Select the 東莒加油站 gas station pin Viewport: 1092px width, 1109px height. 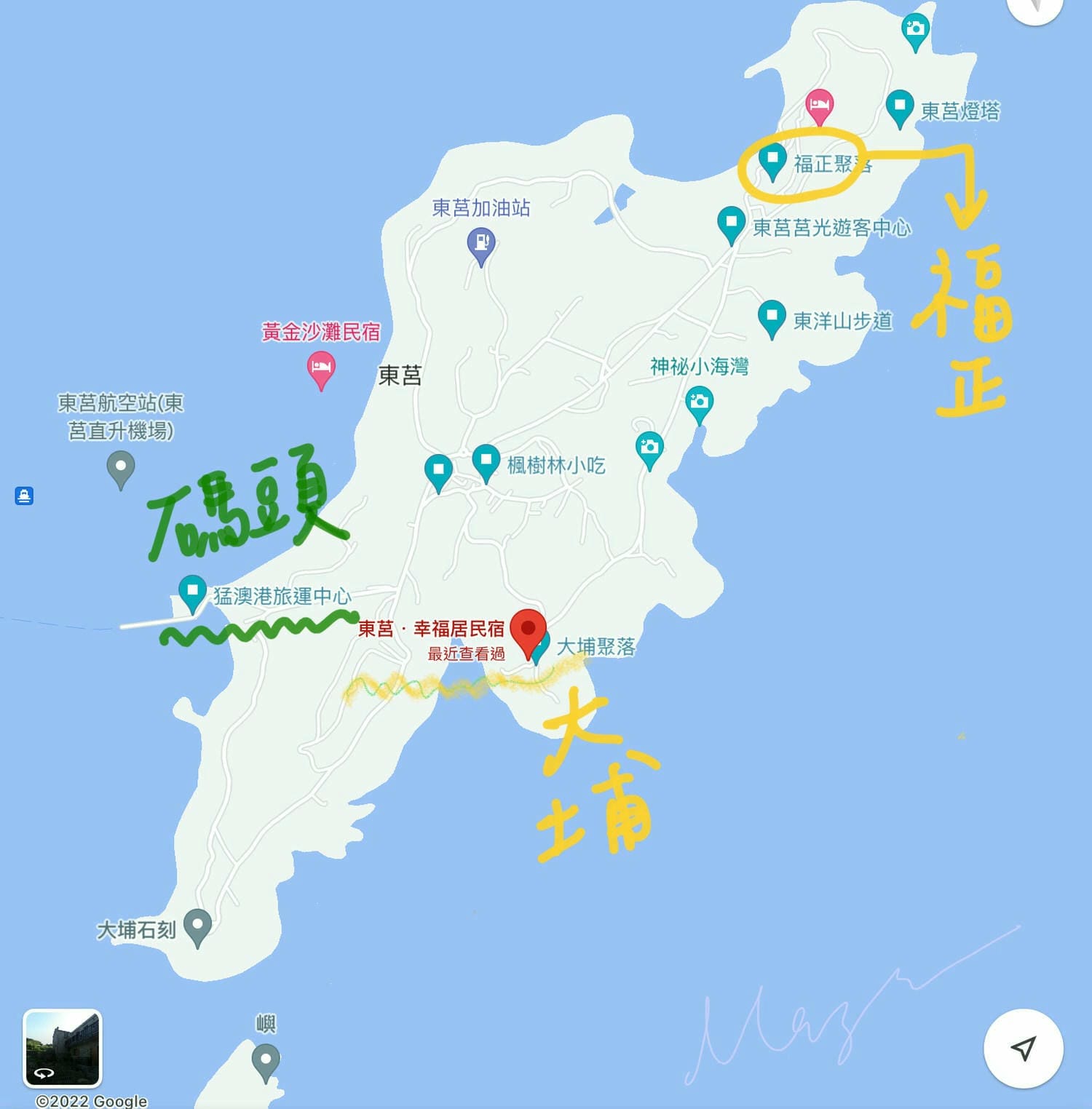481,243
